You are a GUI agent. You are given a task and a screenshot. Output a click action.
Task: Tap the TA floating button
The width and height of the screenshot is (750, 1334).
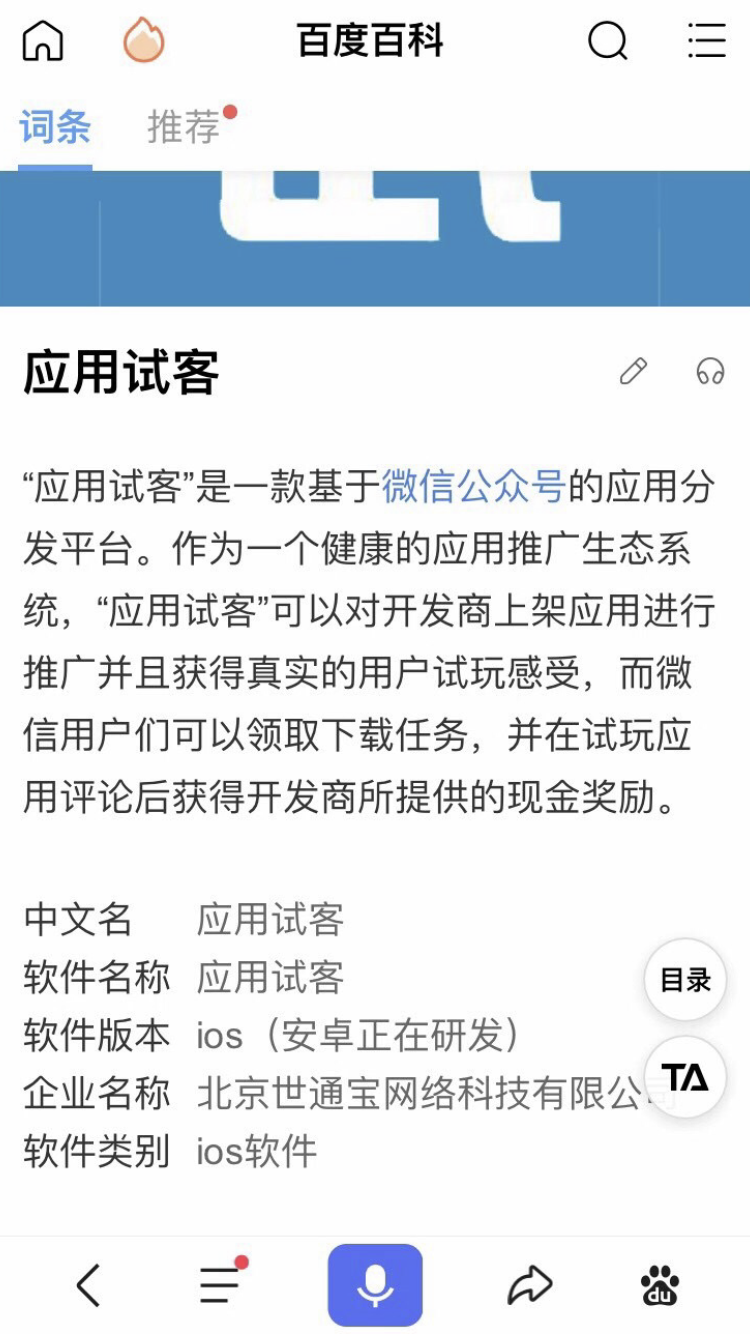click(x=685, y=1077)
